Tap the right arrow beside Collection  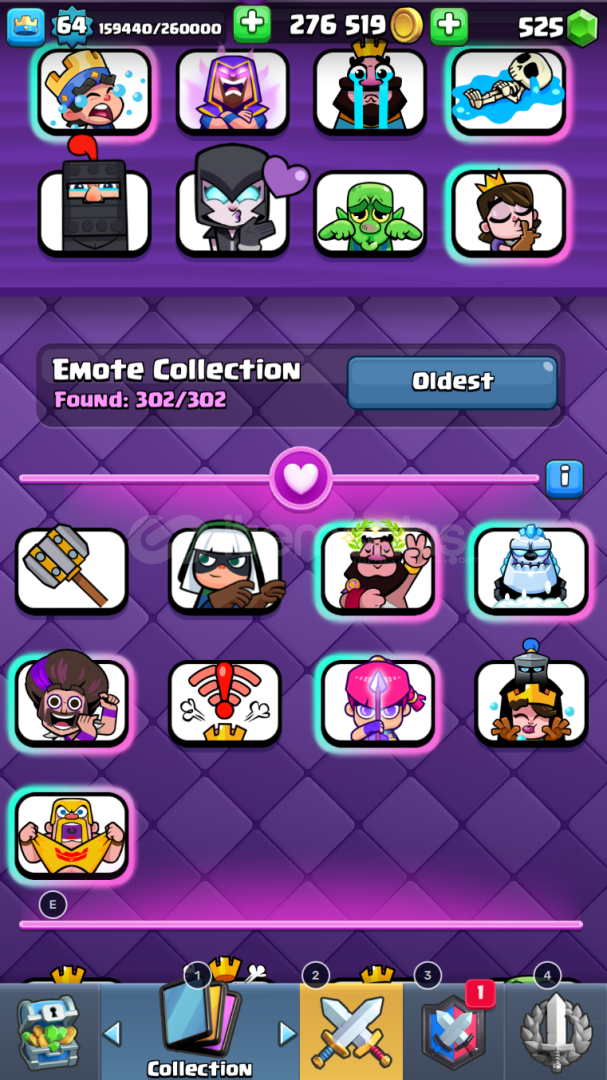tap(287, 1032)
